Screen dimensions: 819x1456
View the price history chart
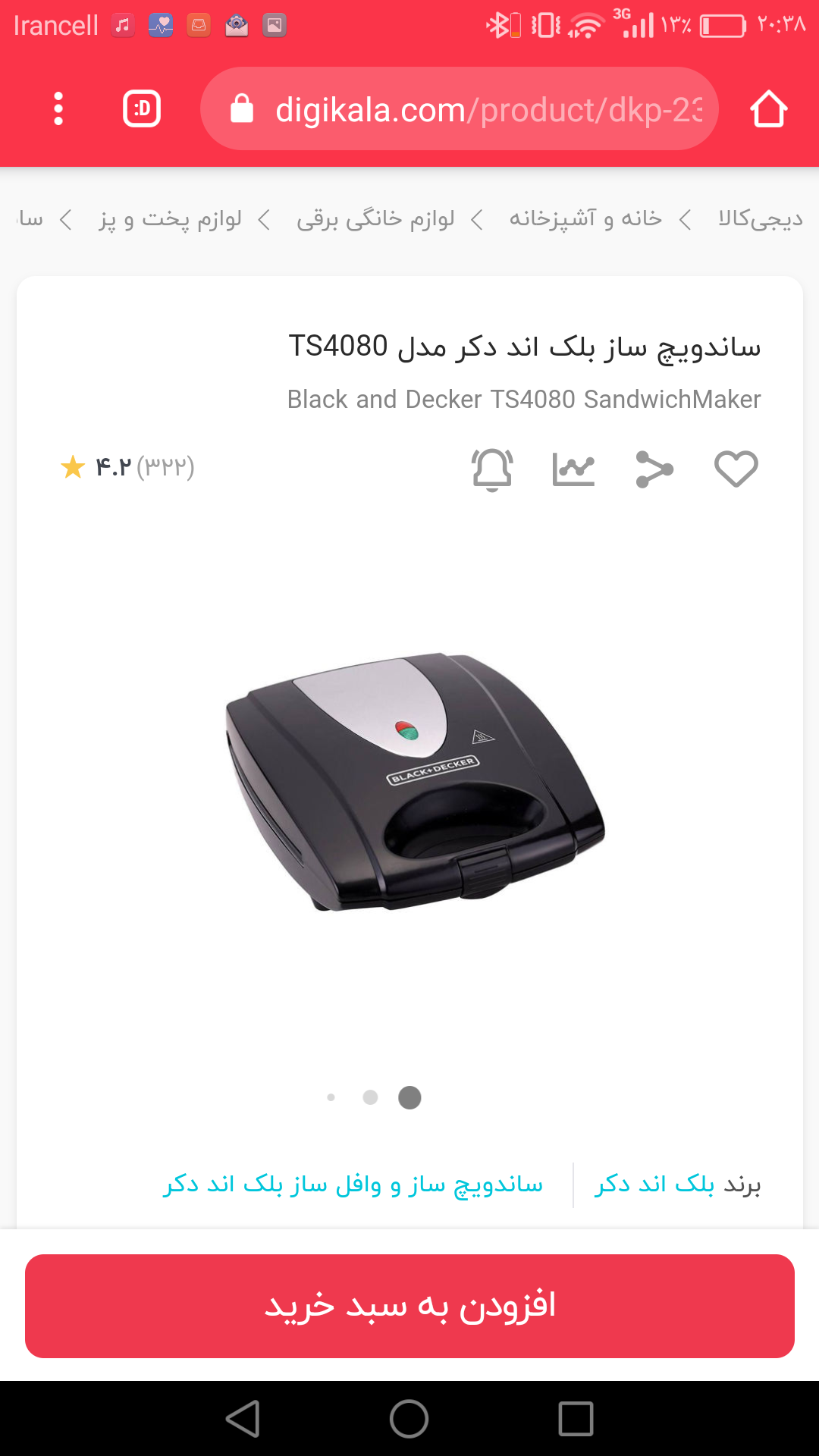(573, 469)
